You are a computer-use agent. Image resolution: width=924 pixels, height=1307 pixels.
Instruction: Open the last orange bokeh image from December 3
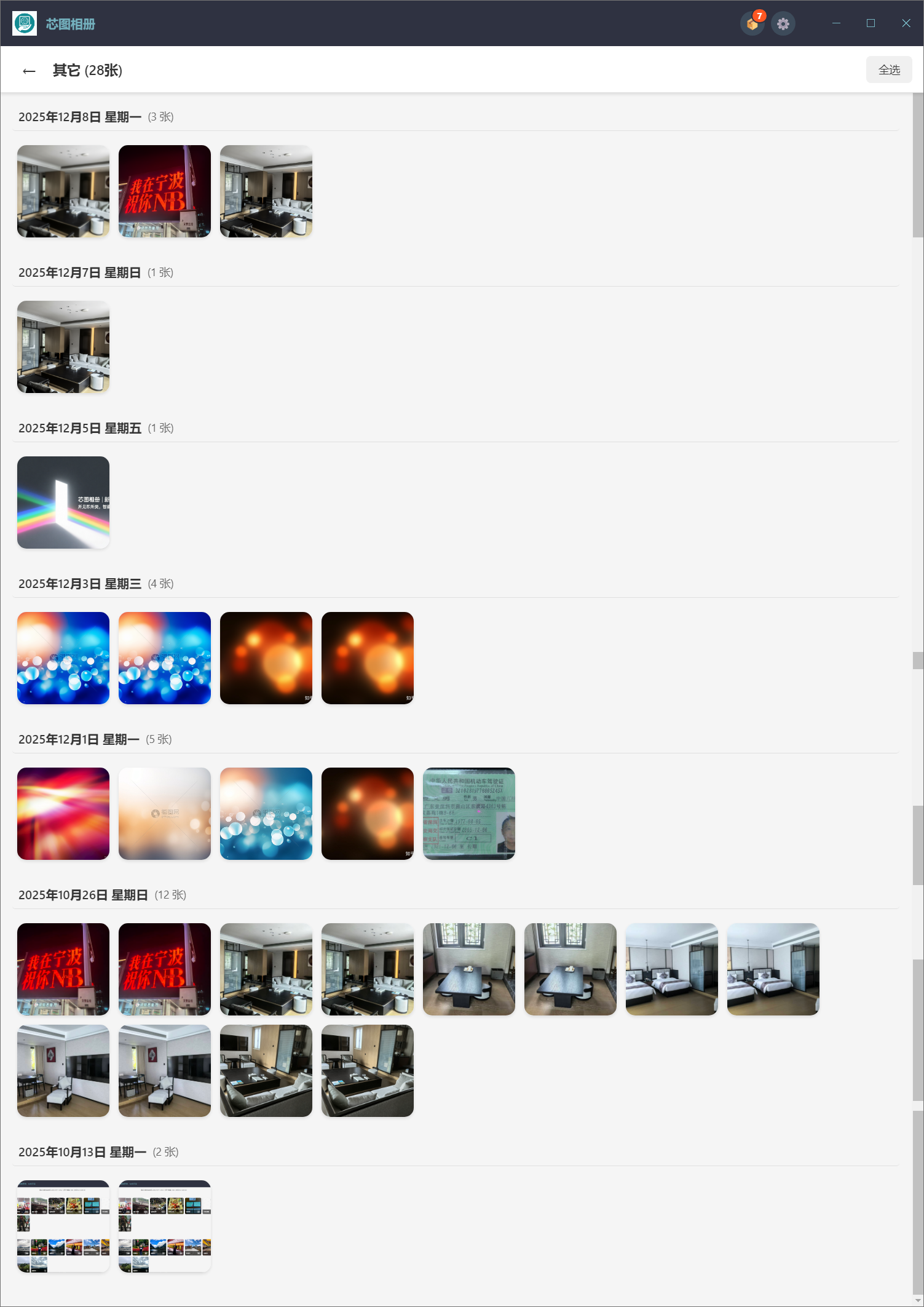(368, 658)
